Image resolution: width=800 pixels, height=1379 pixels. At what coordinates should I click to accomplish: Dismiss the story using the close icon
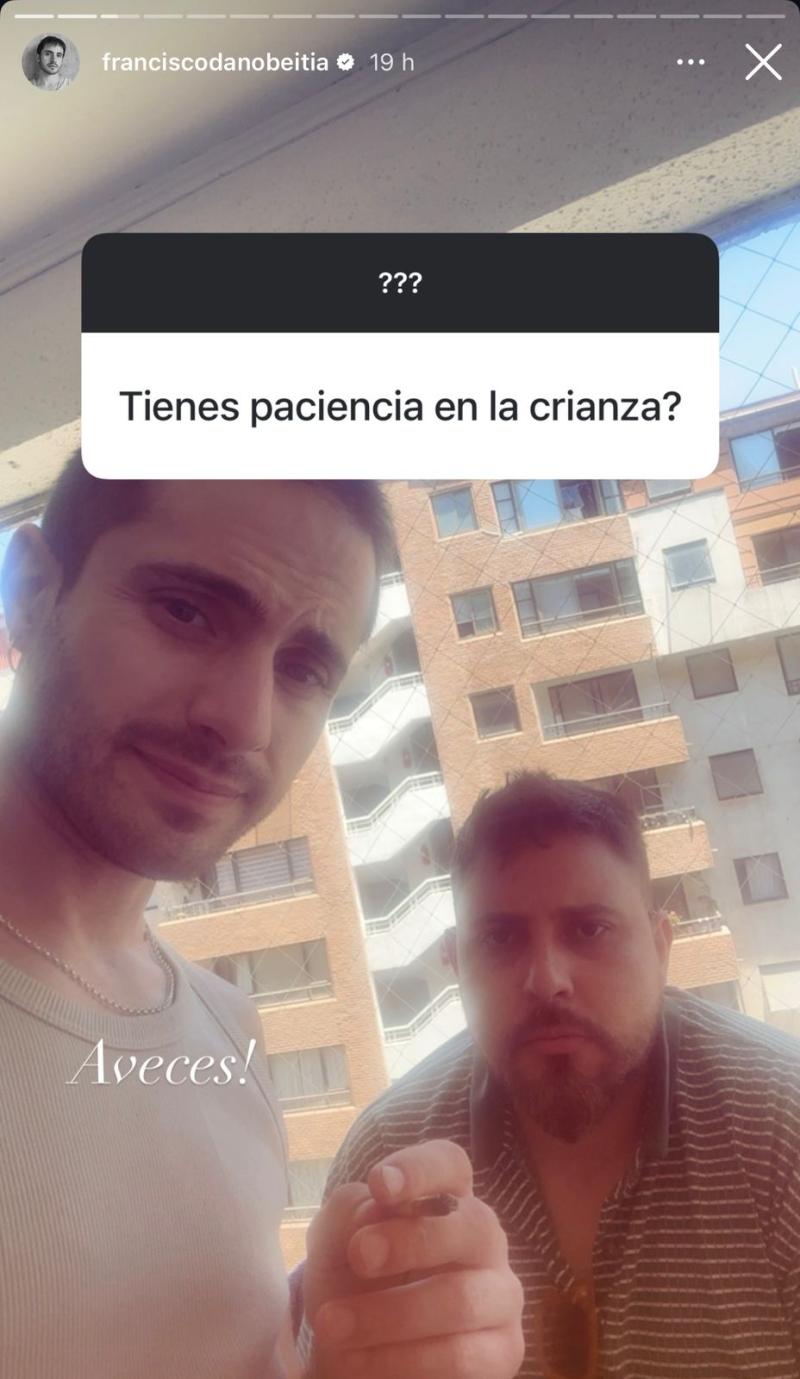click(x=763, y=62)
